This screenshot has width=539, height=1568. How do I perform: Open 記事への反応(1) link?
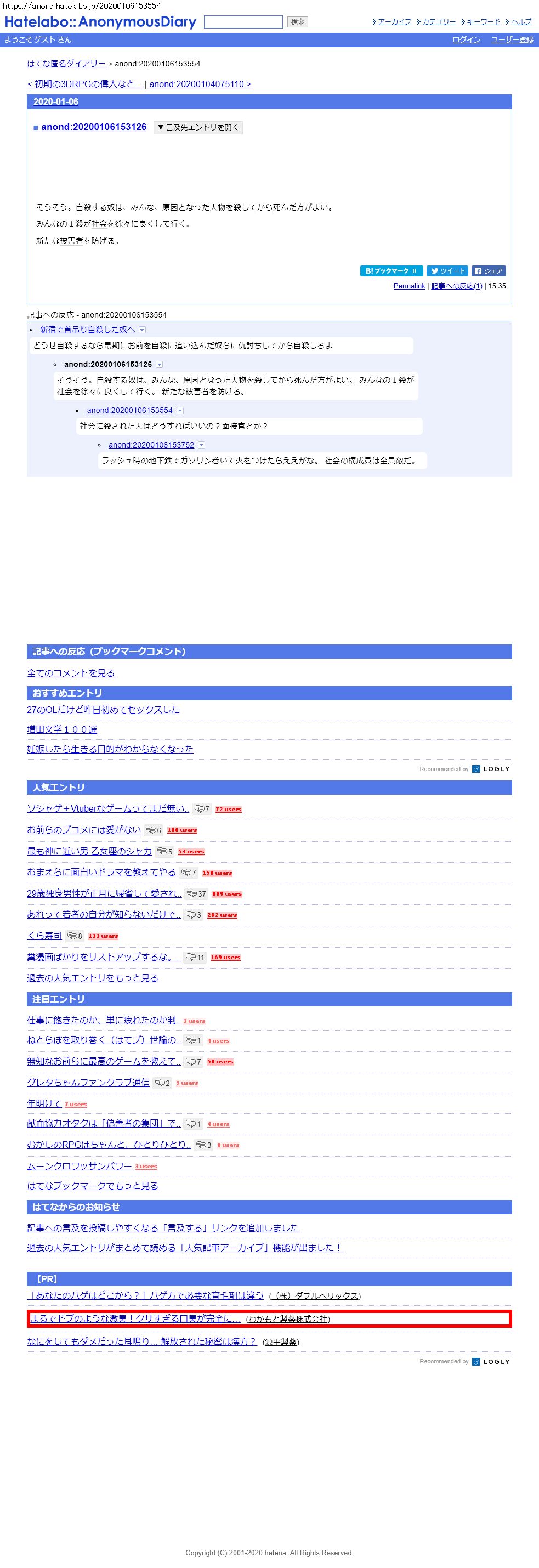pos(456,286)
